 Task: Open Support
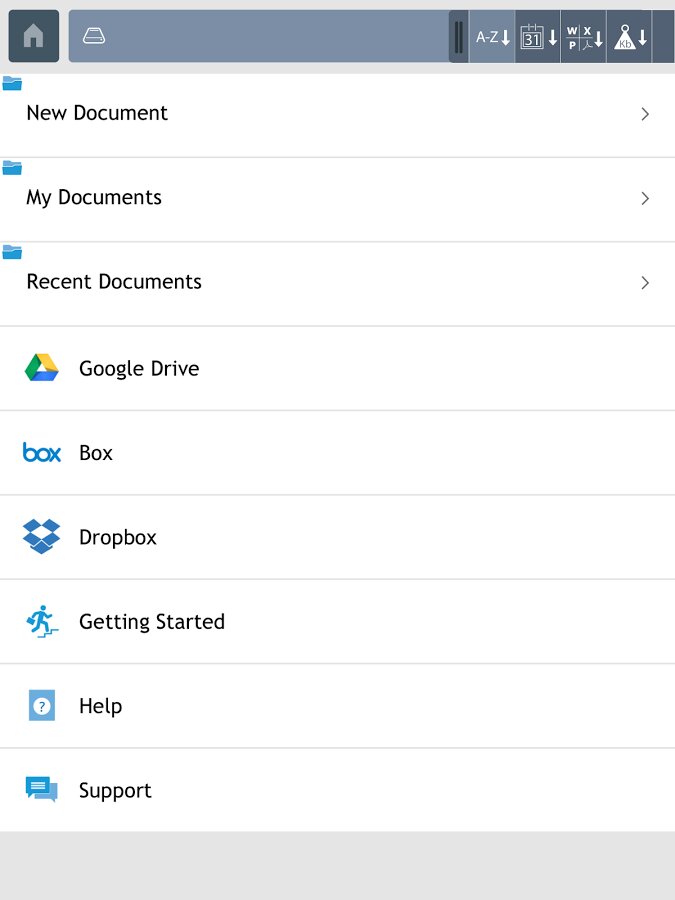(337, 790)
